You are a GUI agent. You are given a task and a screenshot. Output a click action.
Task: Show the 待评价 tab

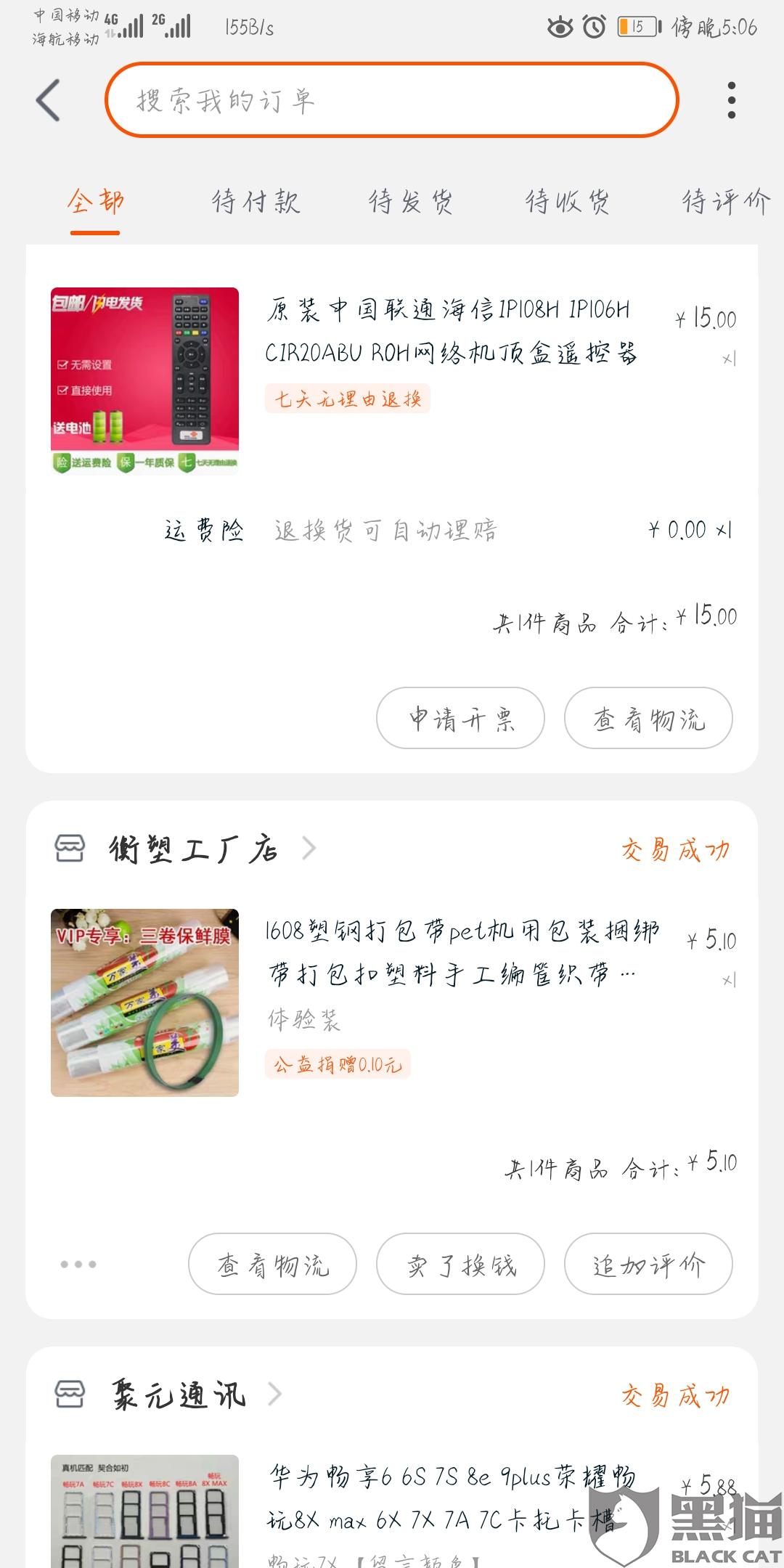click(726, 202)
